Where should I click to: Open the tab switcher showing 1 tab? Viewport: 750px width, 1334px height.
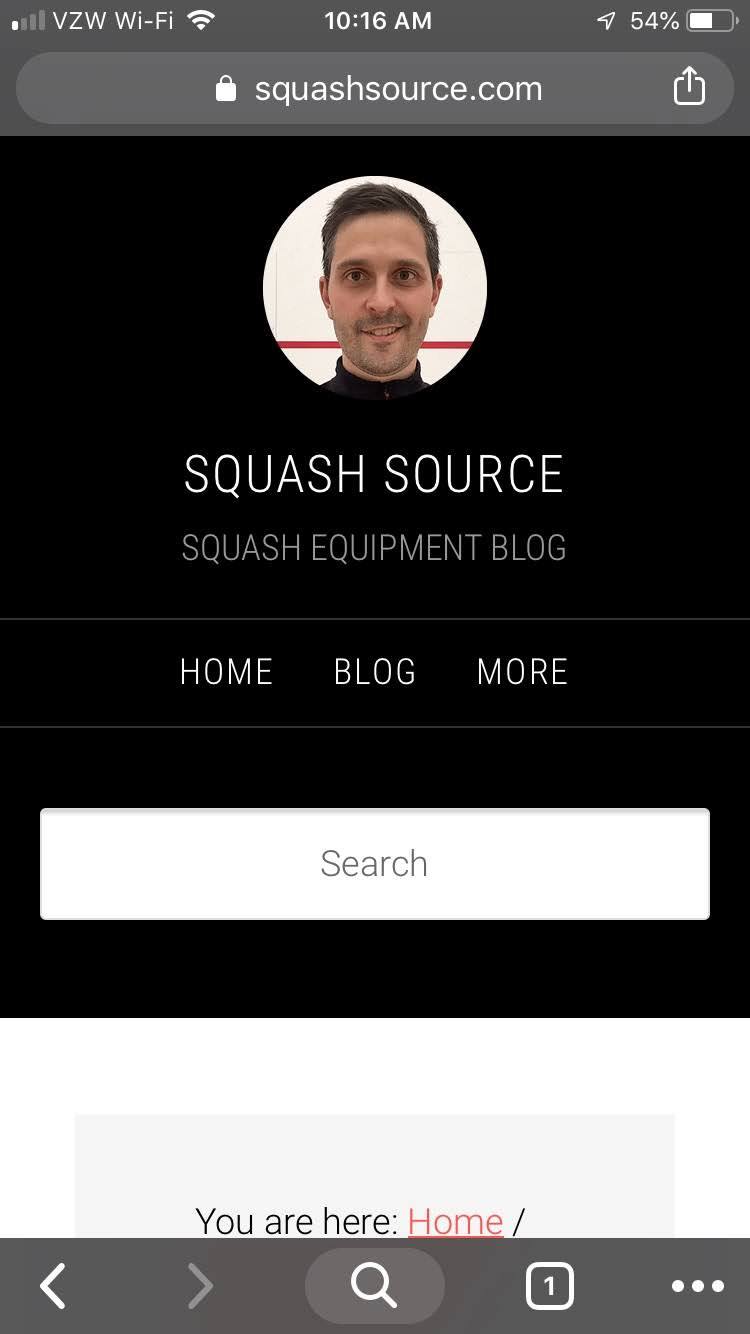[549, 1286]
